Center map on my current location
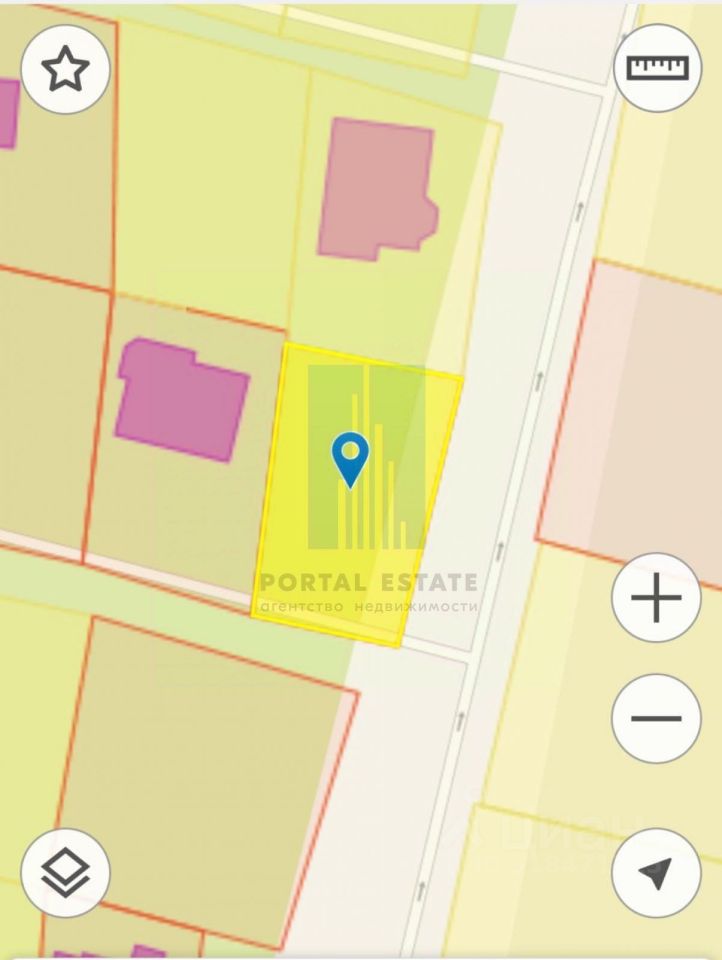The width and height of the screenshot is (722, 960). [656, 872]
